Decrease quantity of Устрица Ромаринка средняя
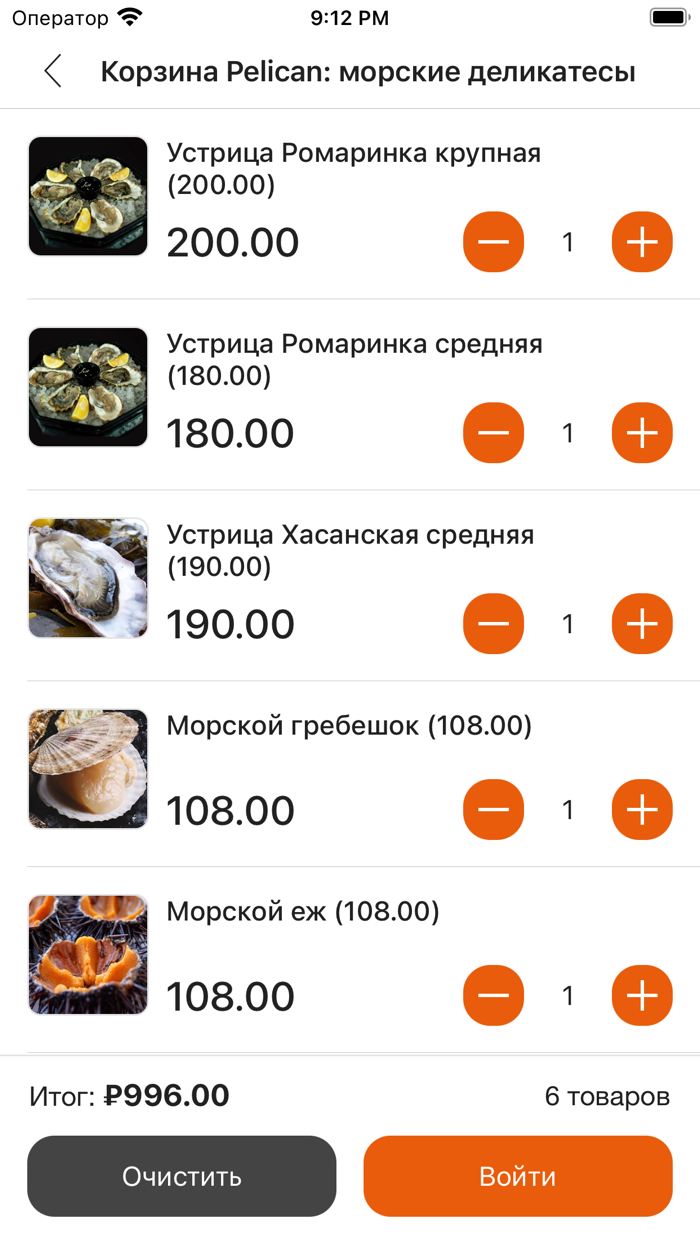The image size is (700, 1244). click(493, 433)
